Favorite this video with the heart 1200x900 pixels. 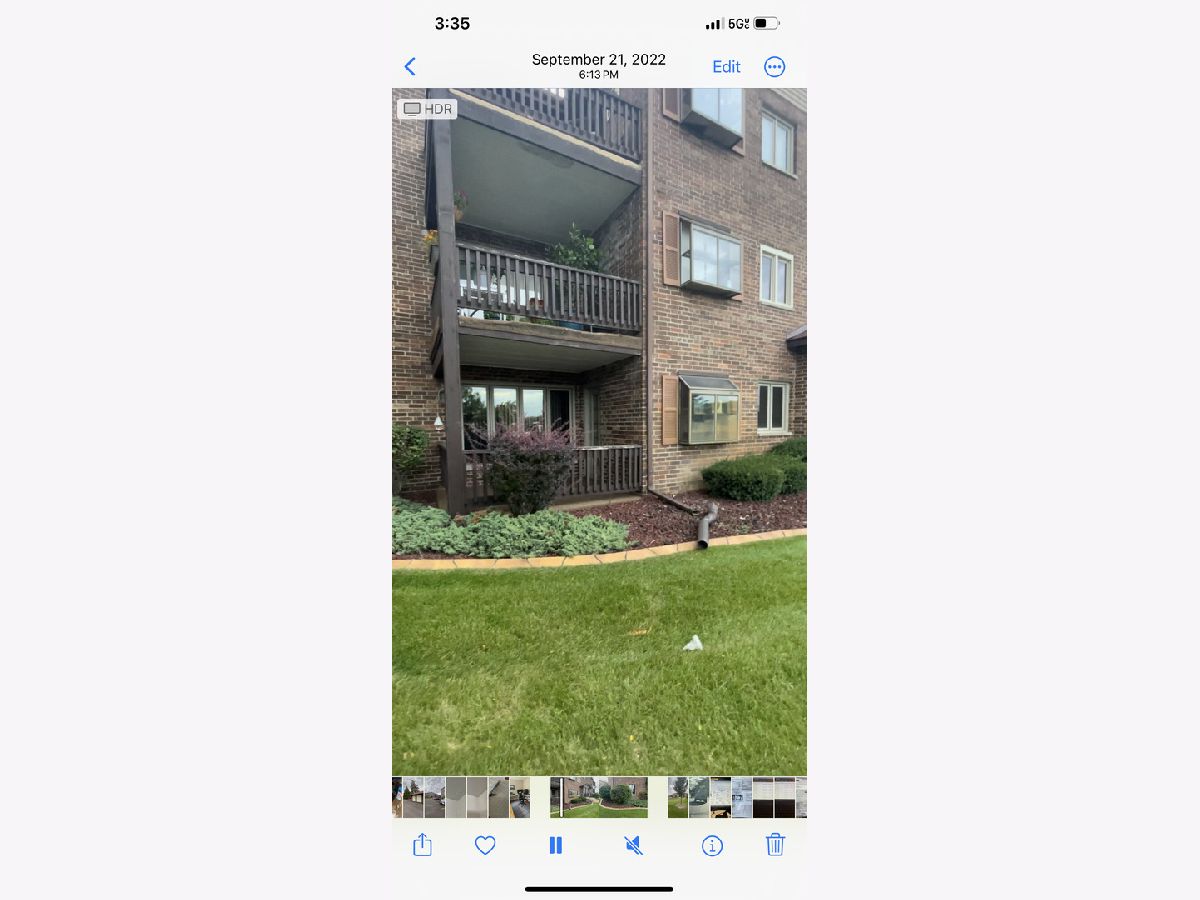[485, 846]
